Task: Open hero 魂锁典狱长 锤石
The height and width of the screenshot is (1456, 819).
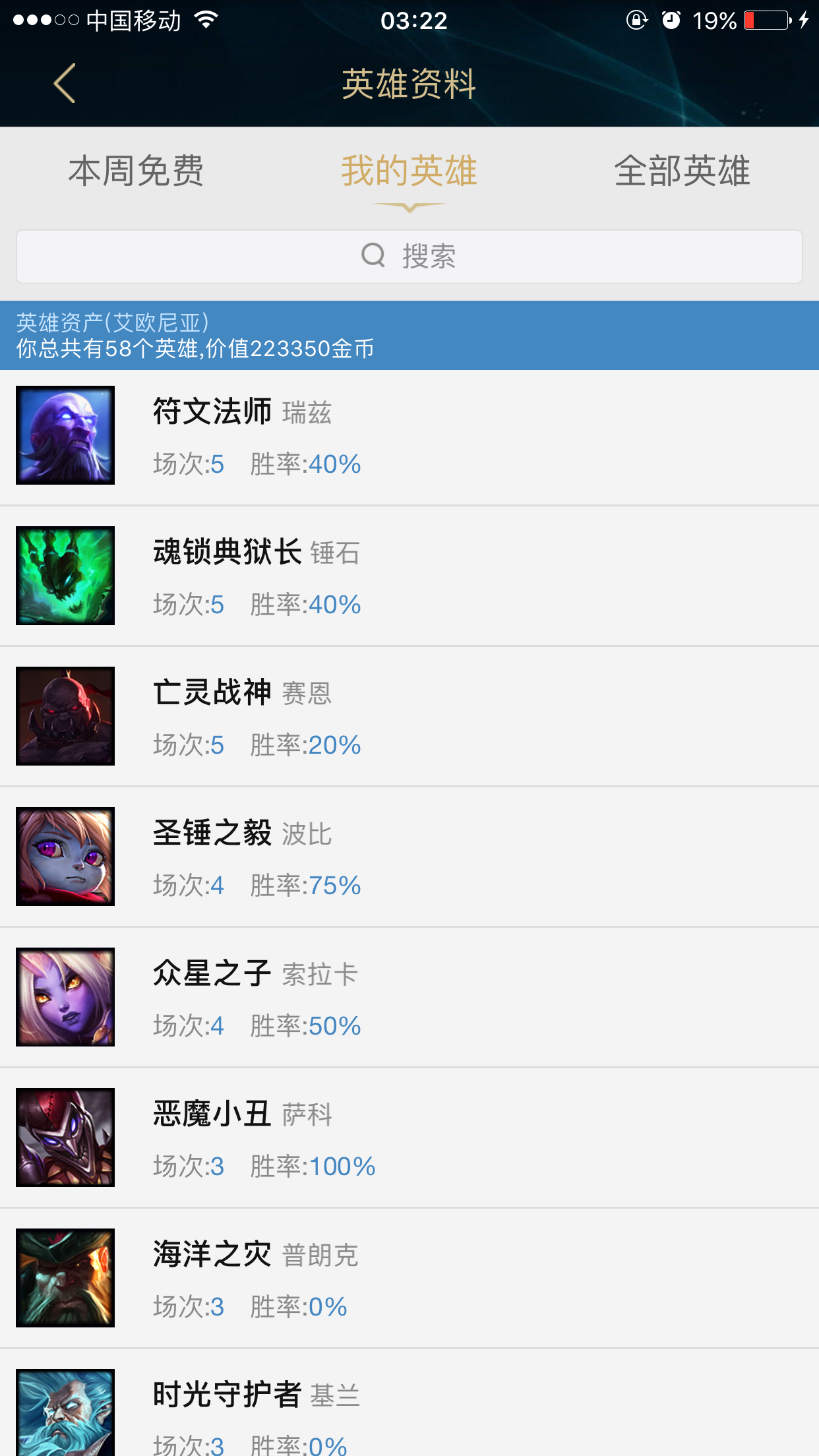Action: (x=409, y=576)
